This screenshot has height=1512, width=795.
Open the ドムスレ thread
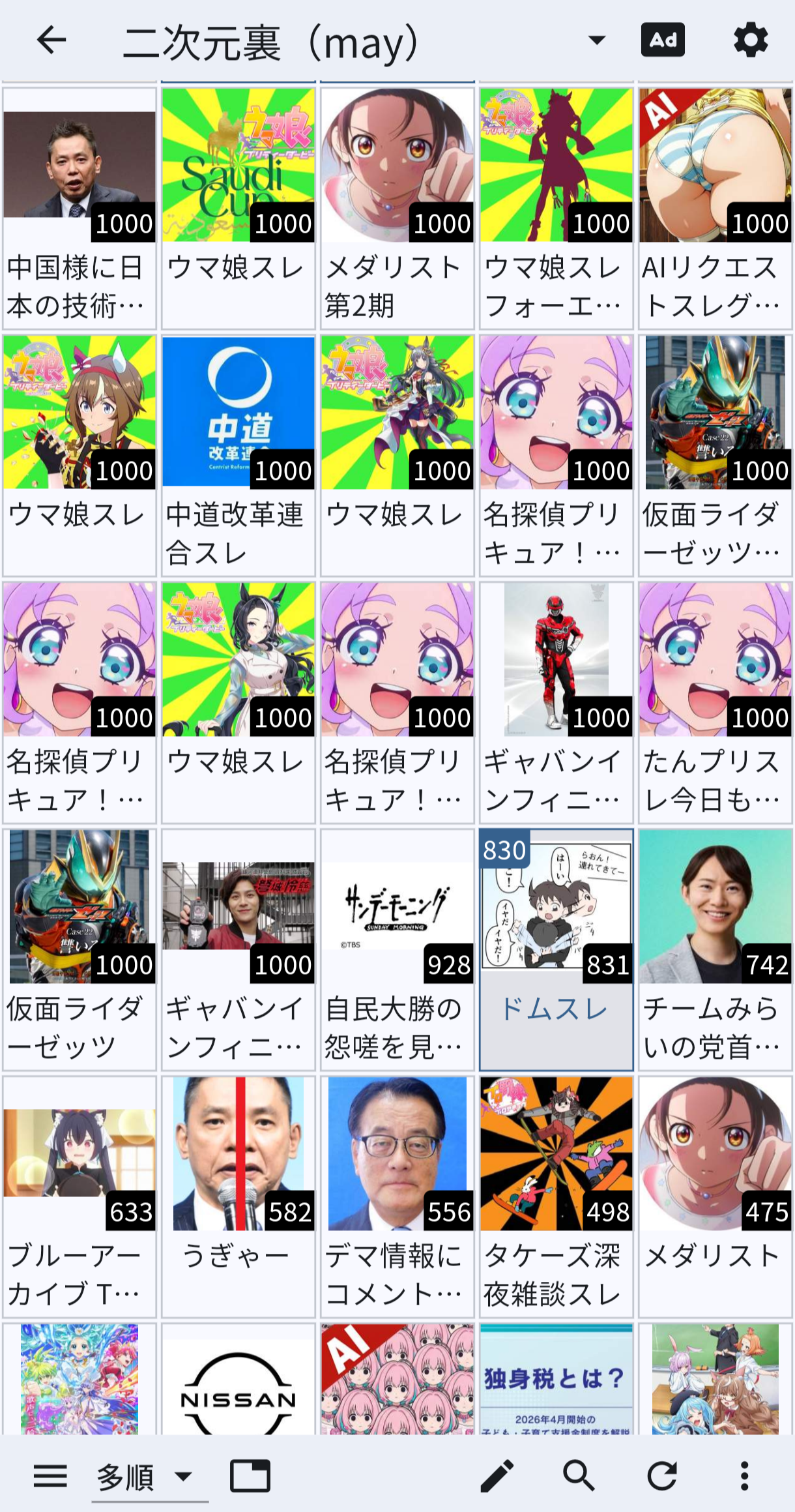pos(556,949)
